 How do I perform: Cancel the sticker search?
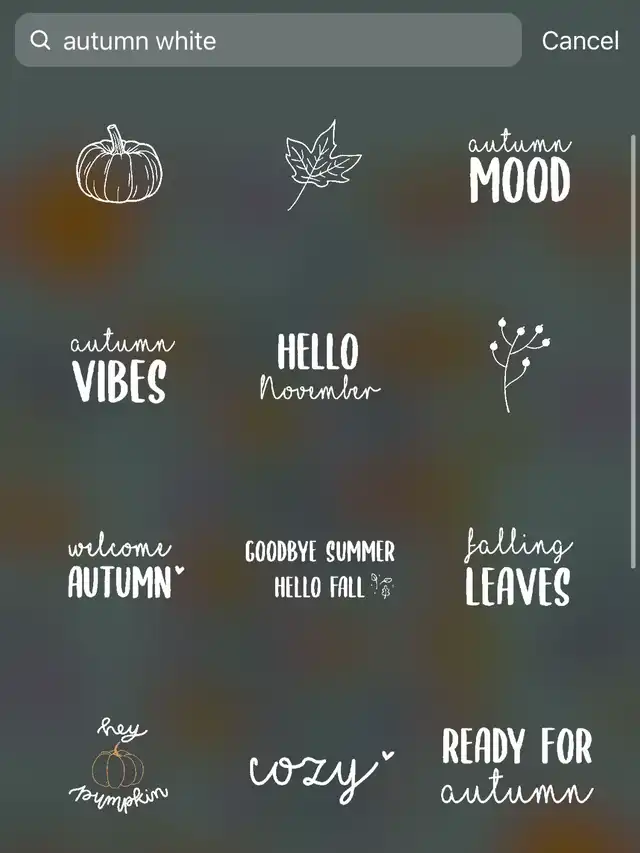pos(580,41)
